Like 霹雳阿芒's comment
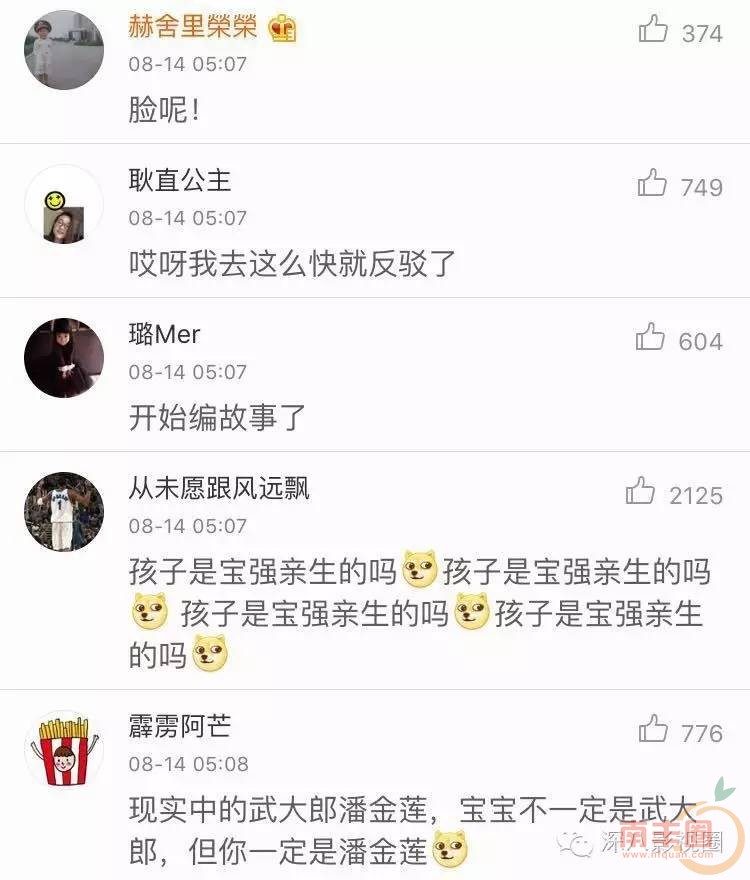 tap(654, 730)
